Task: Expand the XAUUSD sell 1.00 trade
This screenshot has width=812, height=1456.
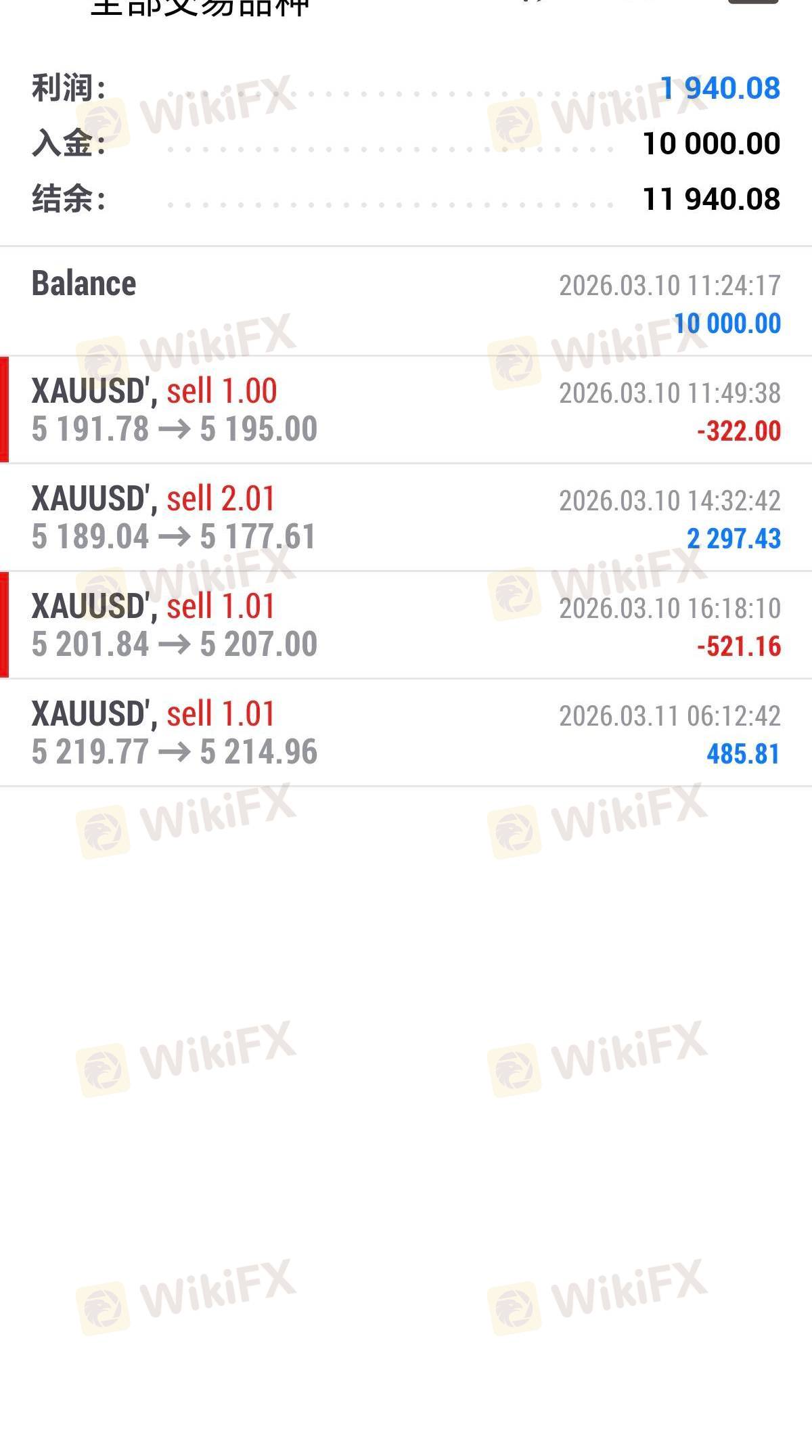Action: pyautogui.click(x=406, y=410)
